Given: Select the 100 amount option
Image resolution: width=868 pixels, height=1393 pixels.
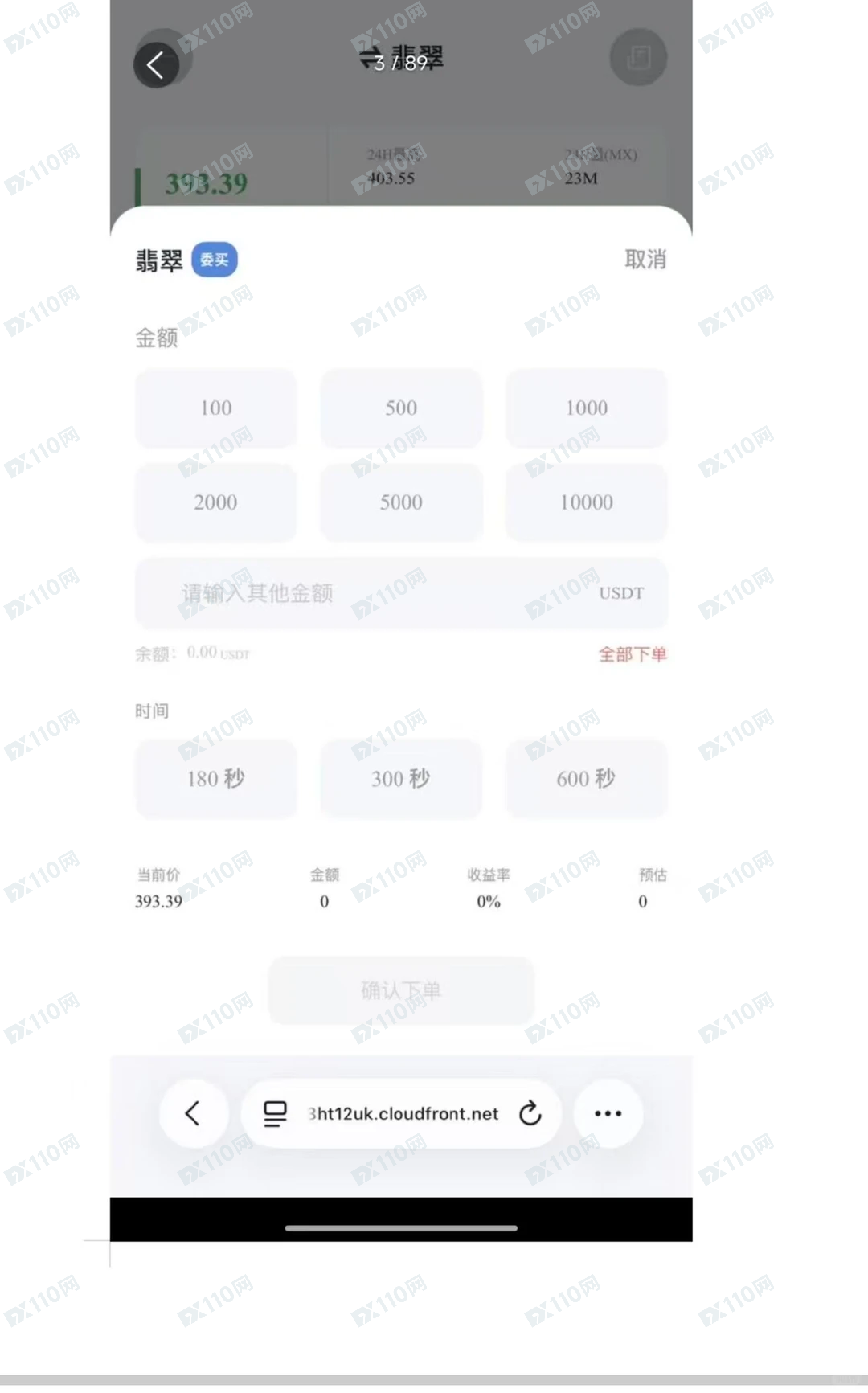Looking at the screenshot, I should [x=216, y=408].
